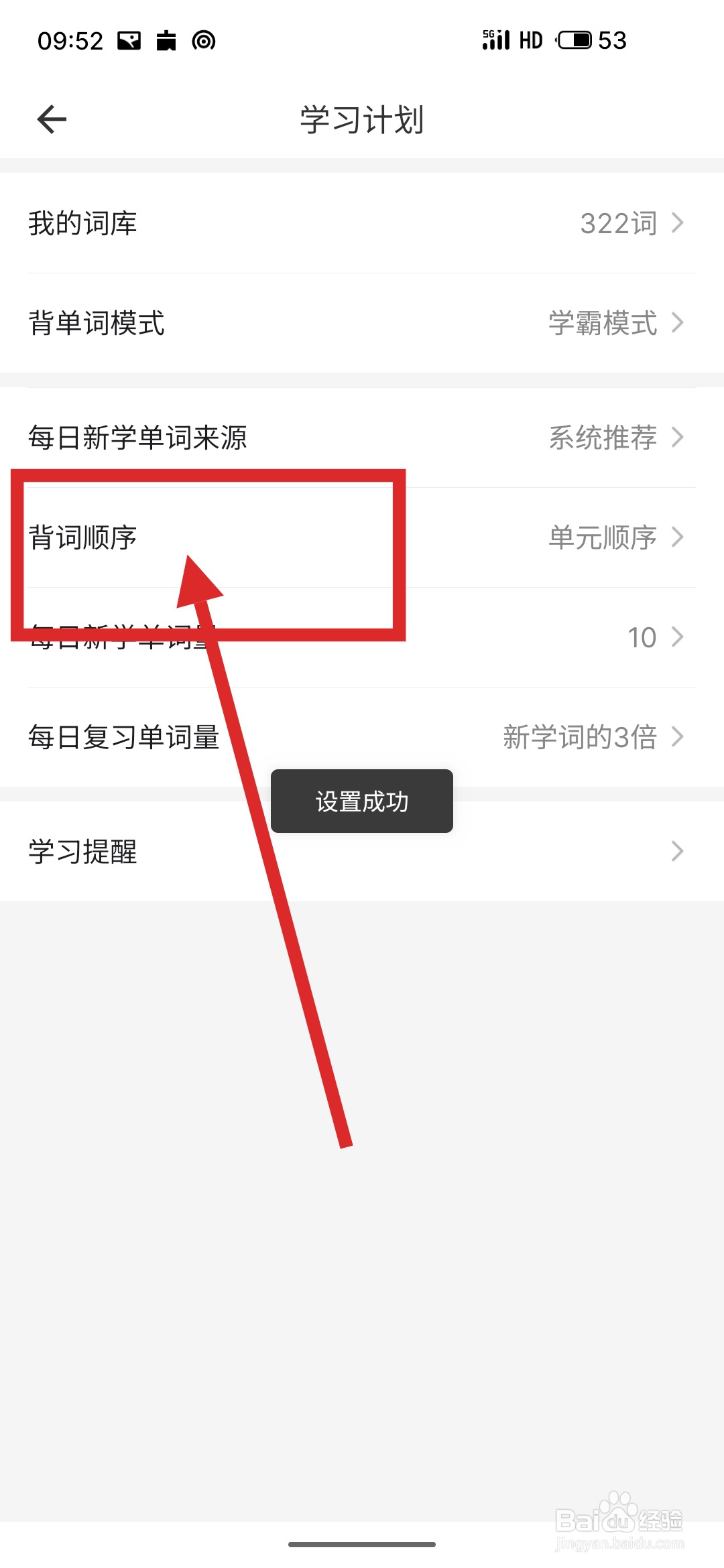Open 学习提醒 reminder settings
The width and height of the screenshot is (724, 1568).
(362, 852)
